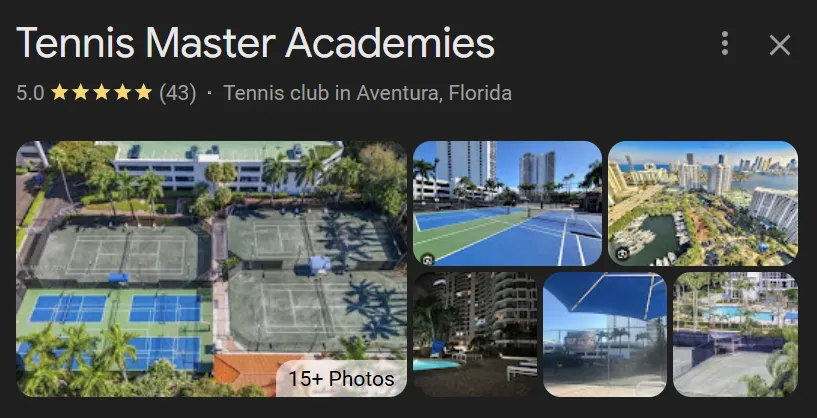Open the three-dot overflow menu
Viewport: 817px width, 418px height.
point(725,44)
